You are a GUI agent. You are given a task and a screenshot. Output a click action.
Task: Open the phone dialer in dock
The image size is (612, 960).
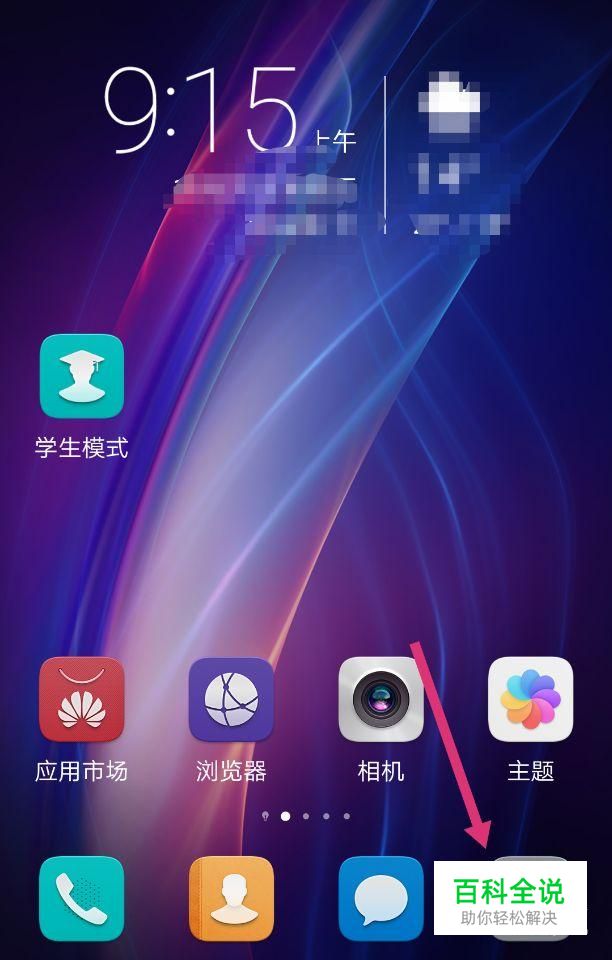[x=81, y=898]
